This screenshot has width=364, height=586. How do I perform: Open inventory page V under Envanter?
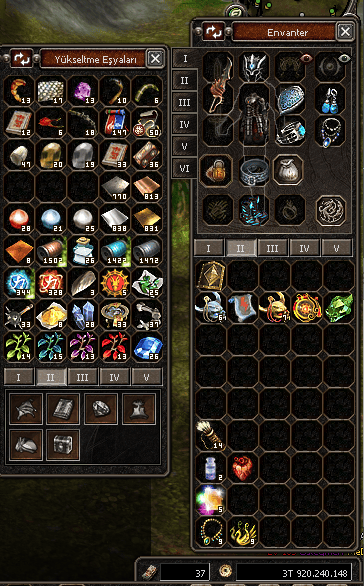click(x=336, y=248)
